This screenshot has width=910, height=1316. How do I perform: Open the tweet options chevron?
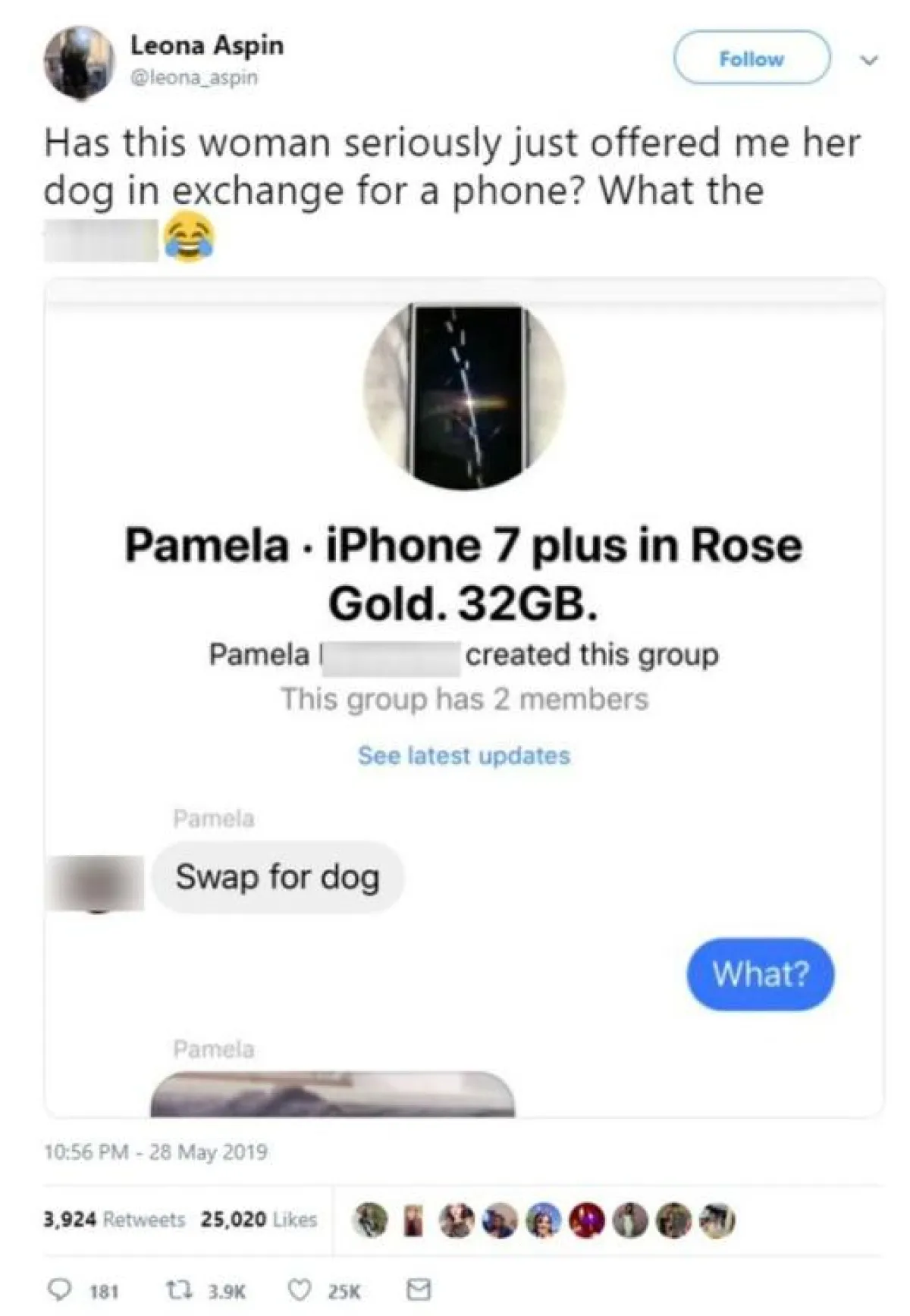tap(871, 60)
